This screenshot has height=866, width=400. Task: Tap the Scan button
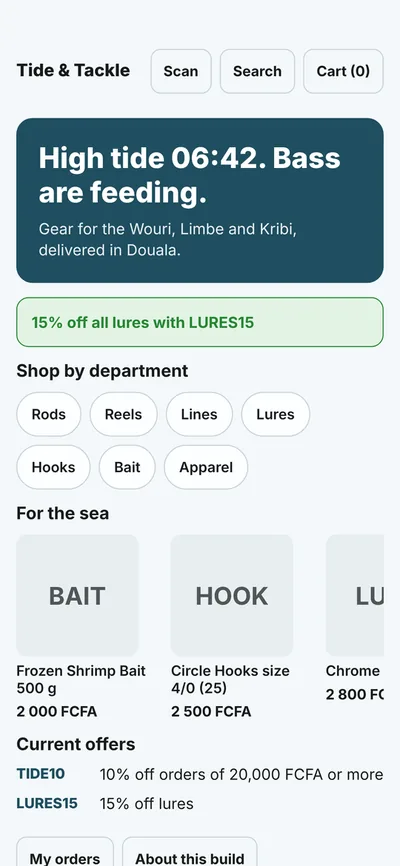click(181, 71)
